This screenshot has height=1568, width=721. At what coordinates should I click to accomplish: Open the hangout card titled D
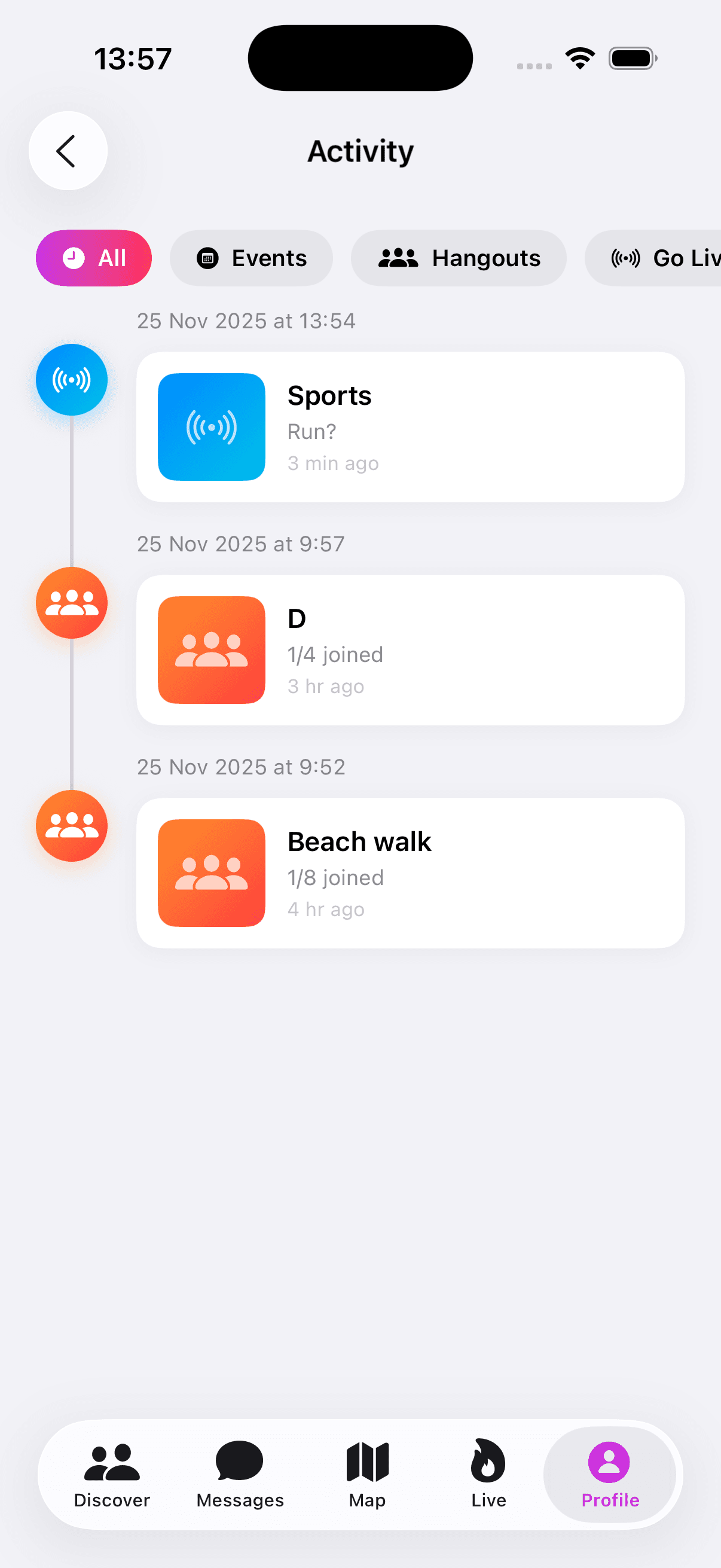click(x=410, y=649)
